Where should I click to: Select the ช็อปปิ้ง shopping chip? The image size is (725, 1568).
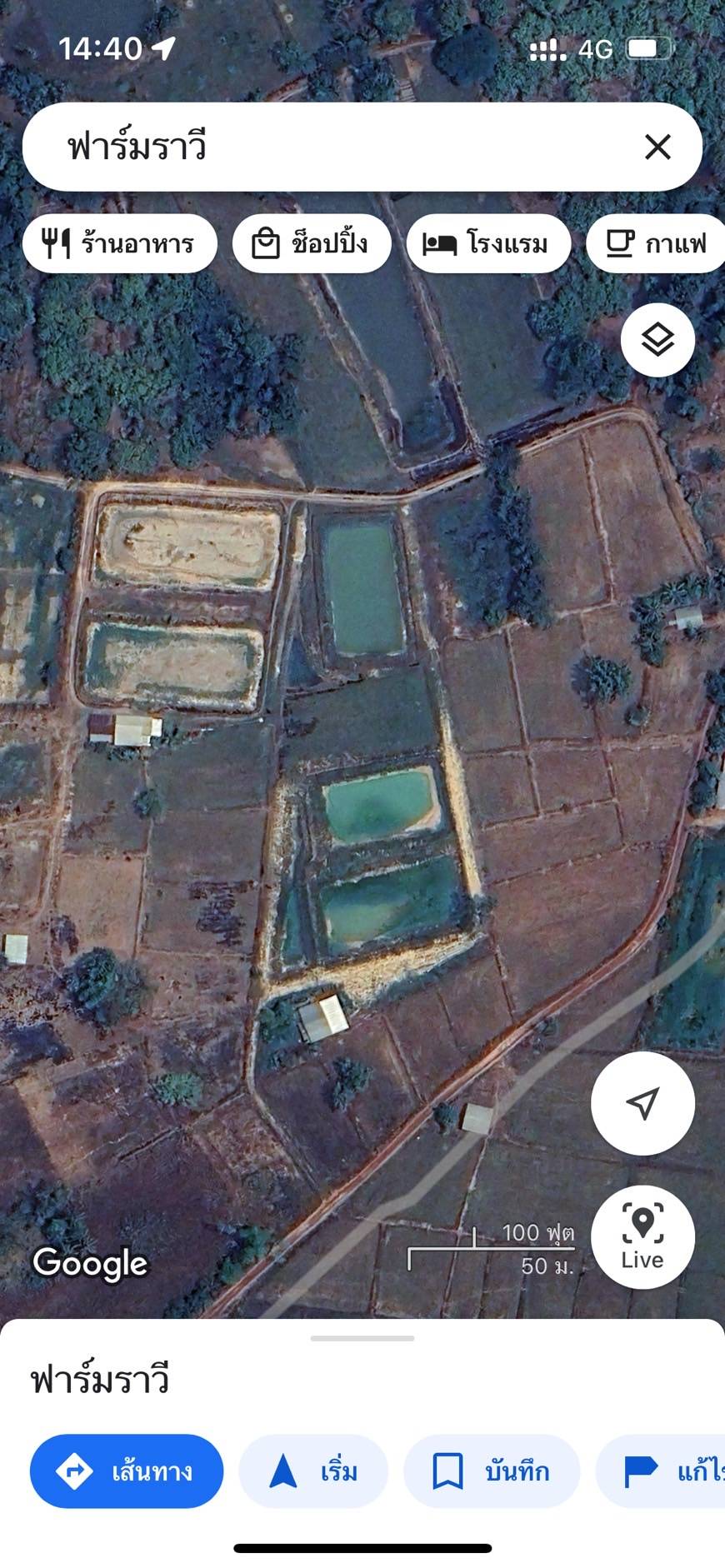click(312, 243)
